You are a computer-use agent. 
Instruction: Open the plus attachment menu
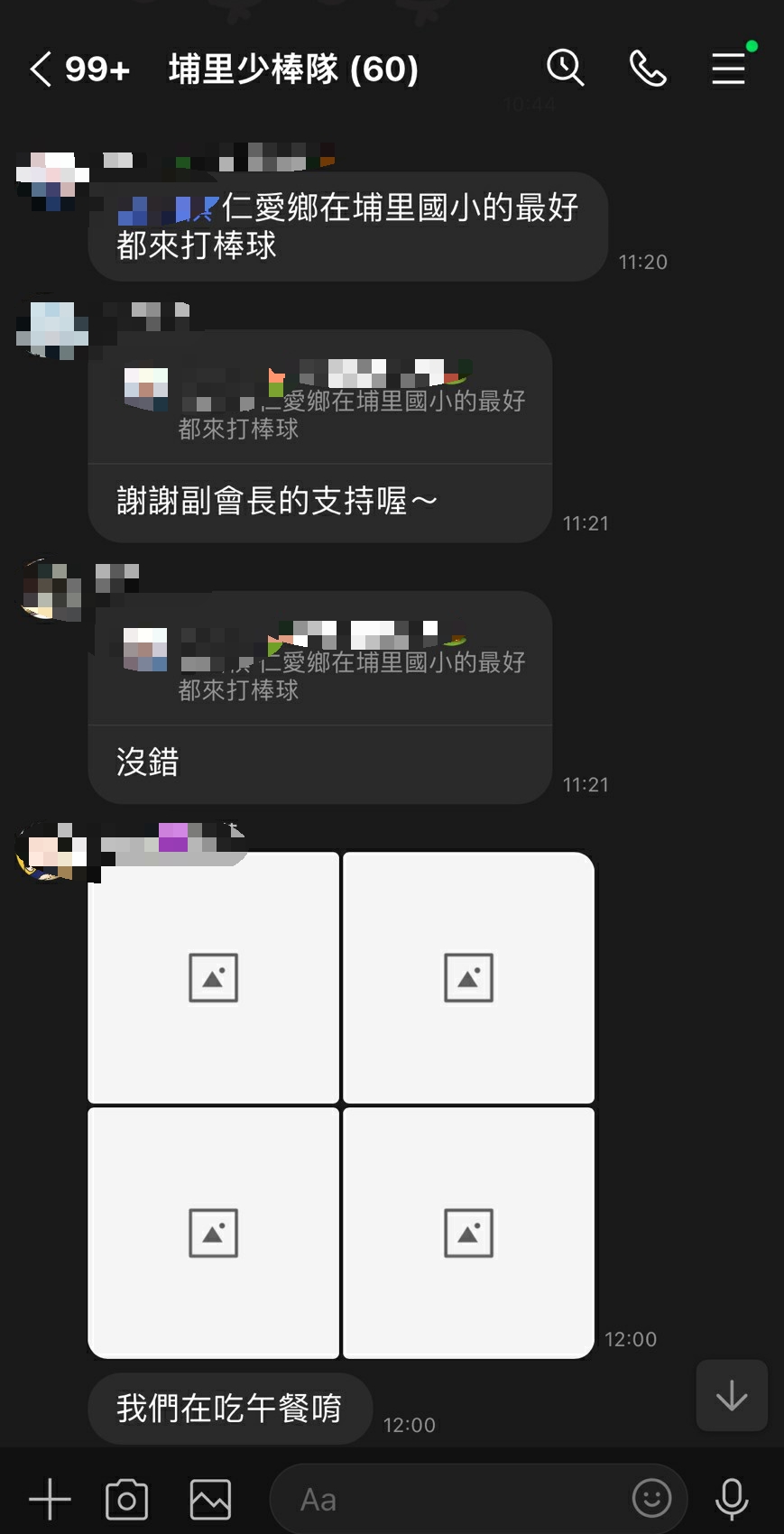pos(50,1500)
